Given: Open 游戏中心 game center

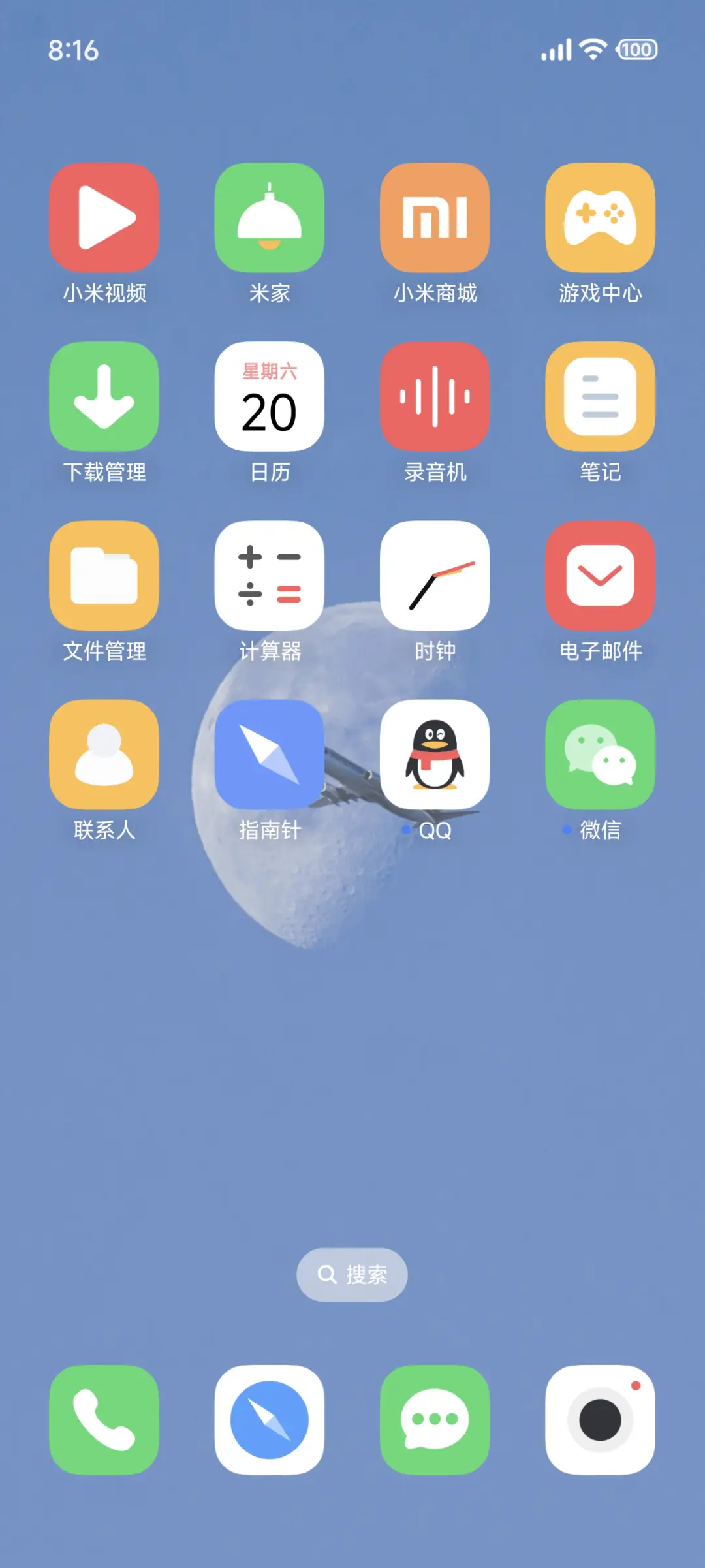Looking at the screenshot, I should click(x=600, y=217).
